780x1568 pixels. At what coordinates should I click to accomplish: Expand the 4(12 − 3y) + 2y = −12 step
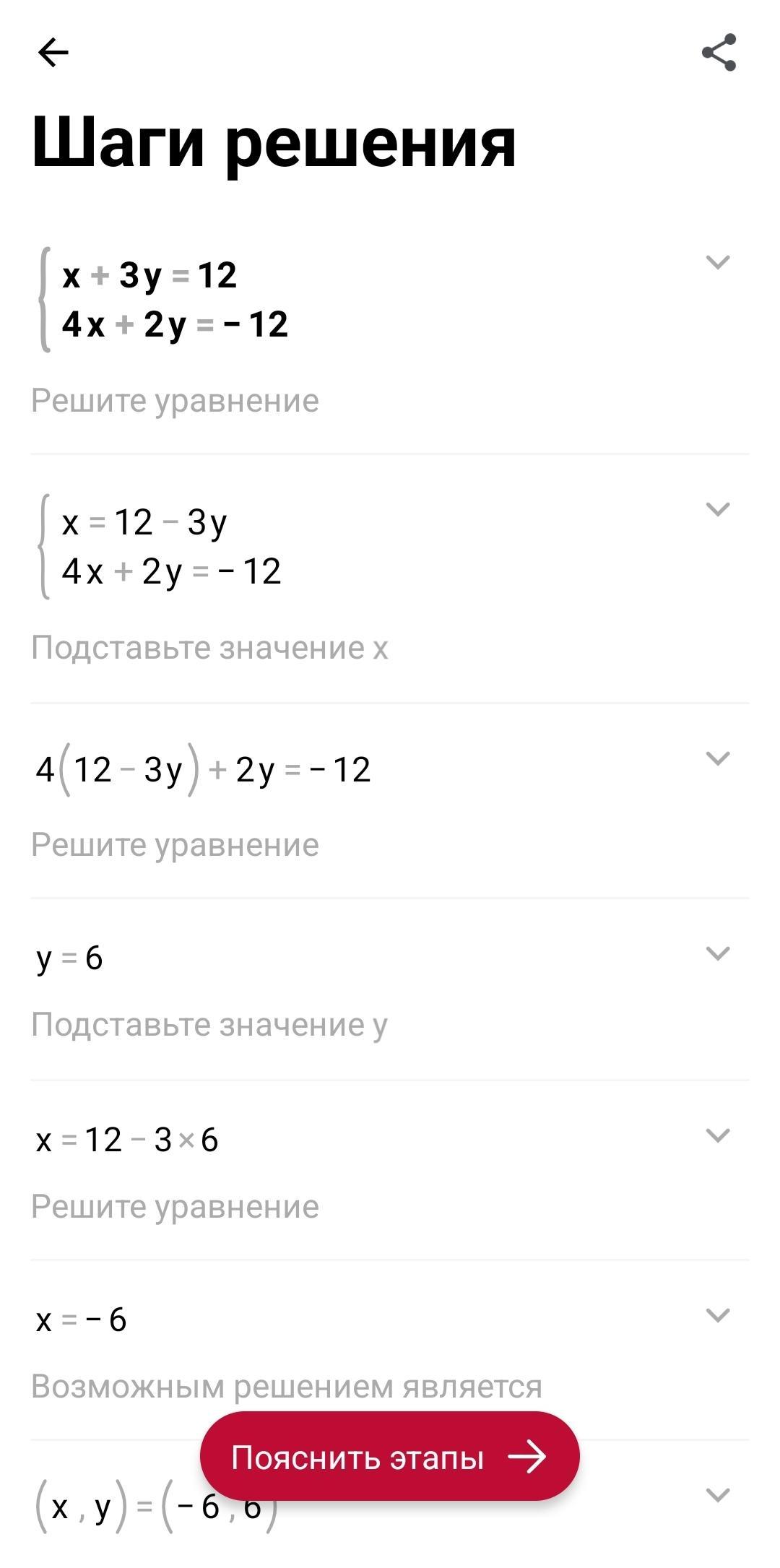(x=717, y=758)
